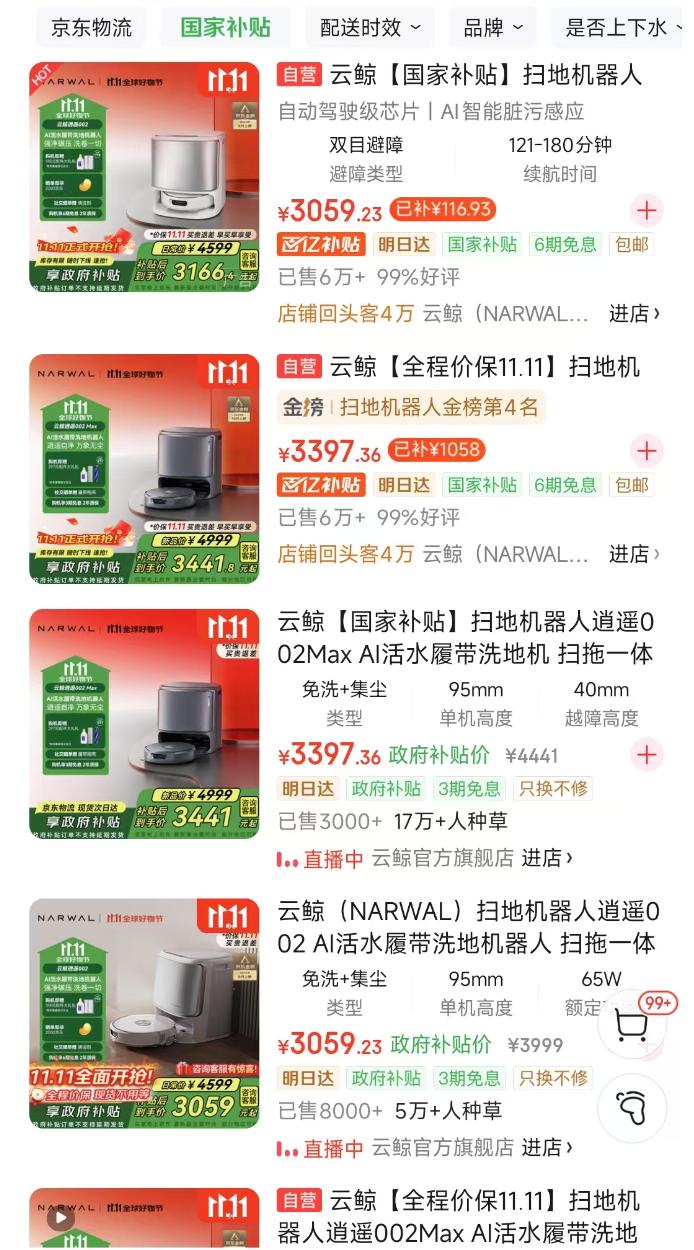Open the 逍遥002Max AI活水履带洗地机 product
The height and width of the screenshot is (1250, 694).
click(x=465, y=638)
